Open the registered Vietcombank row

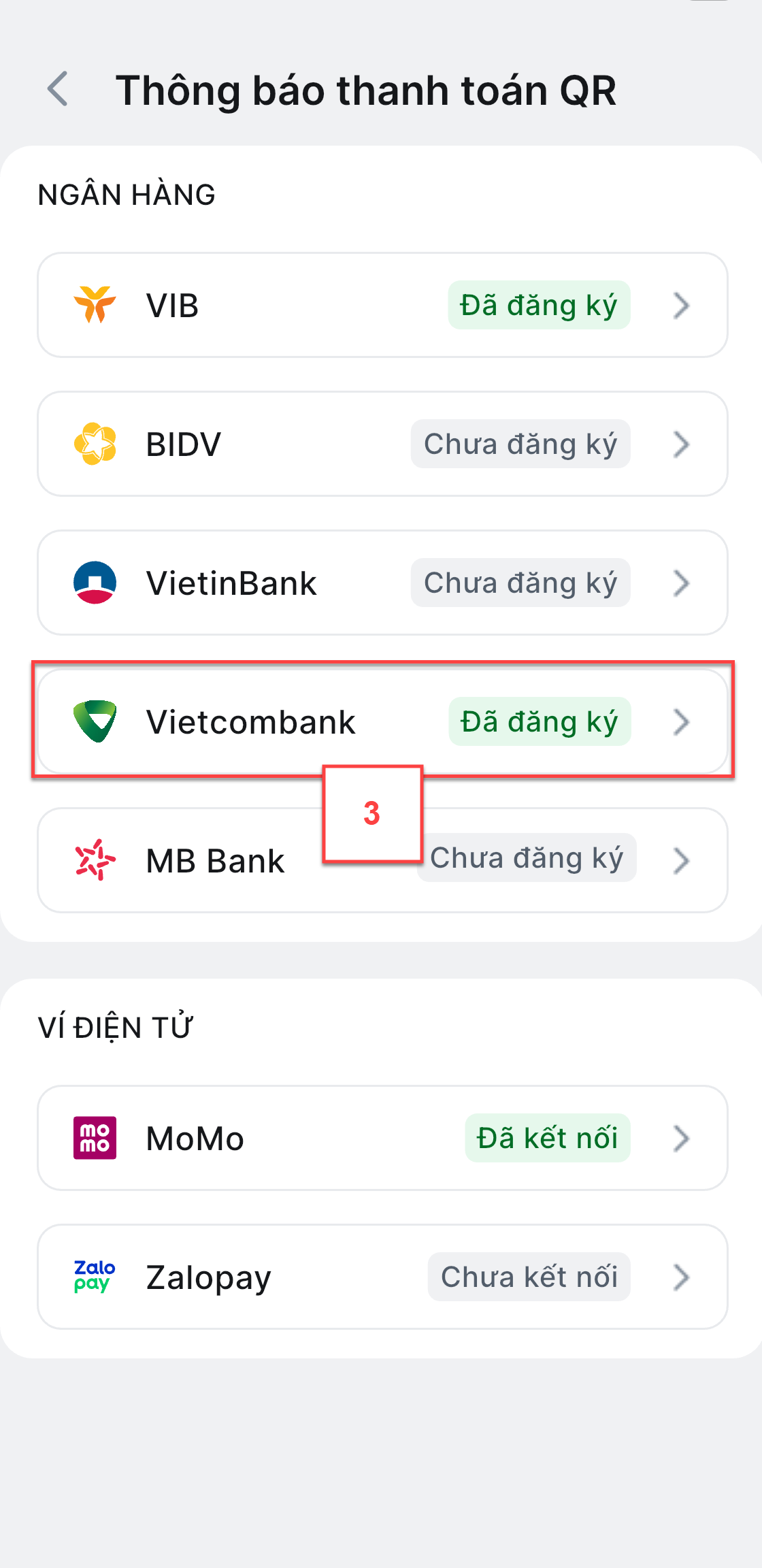pos(382,721)
